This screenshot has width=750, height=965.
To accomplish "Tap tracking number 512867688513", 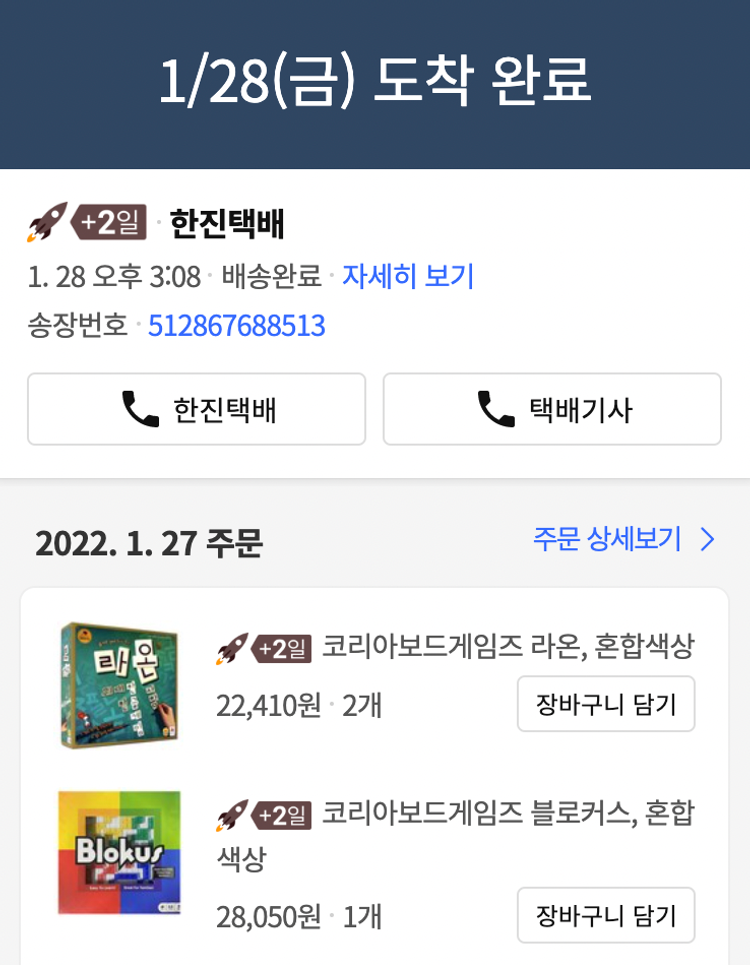I will (237, 326).
